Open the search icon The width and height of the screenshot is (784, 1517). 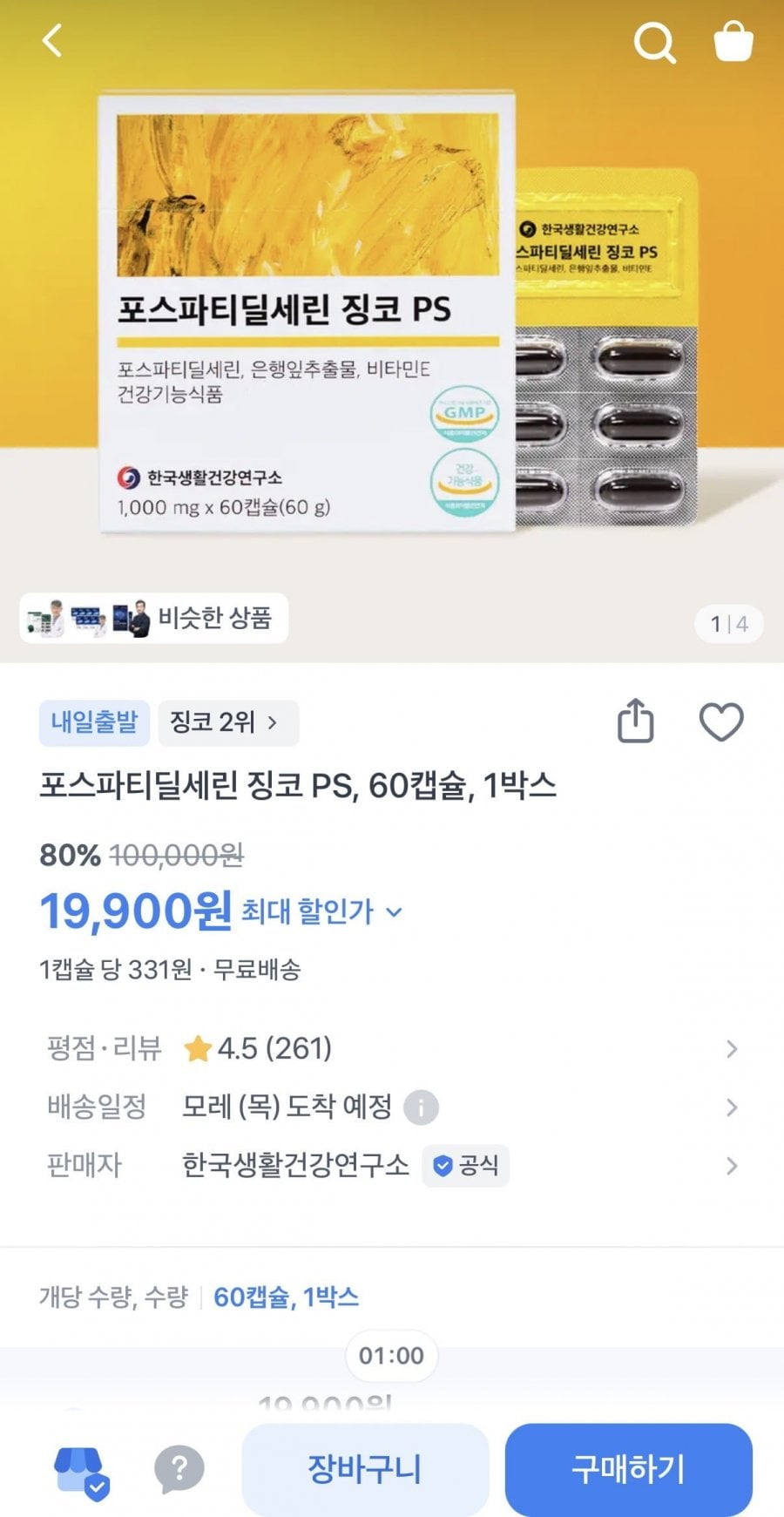654,41
